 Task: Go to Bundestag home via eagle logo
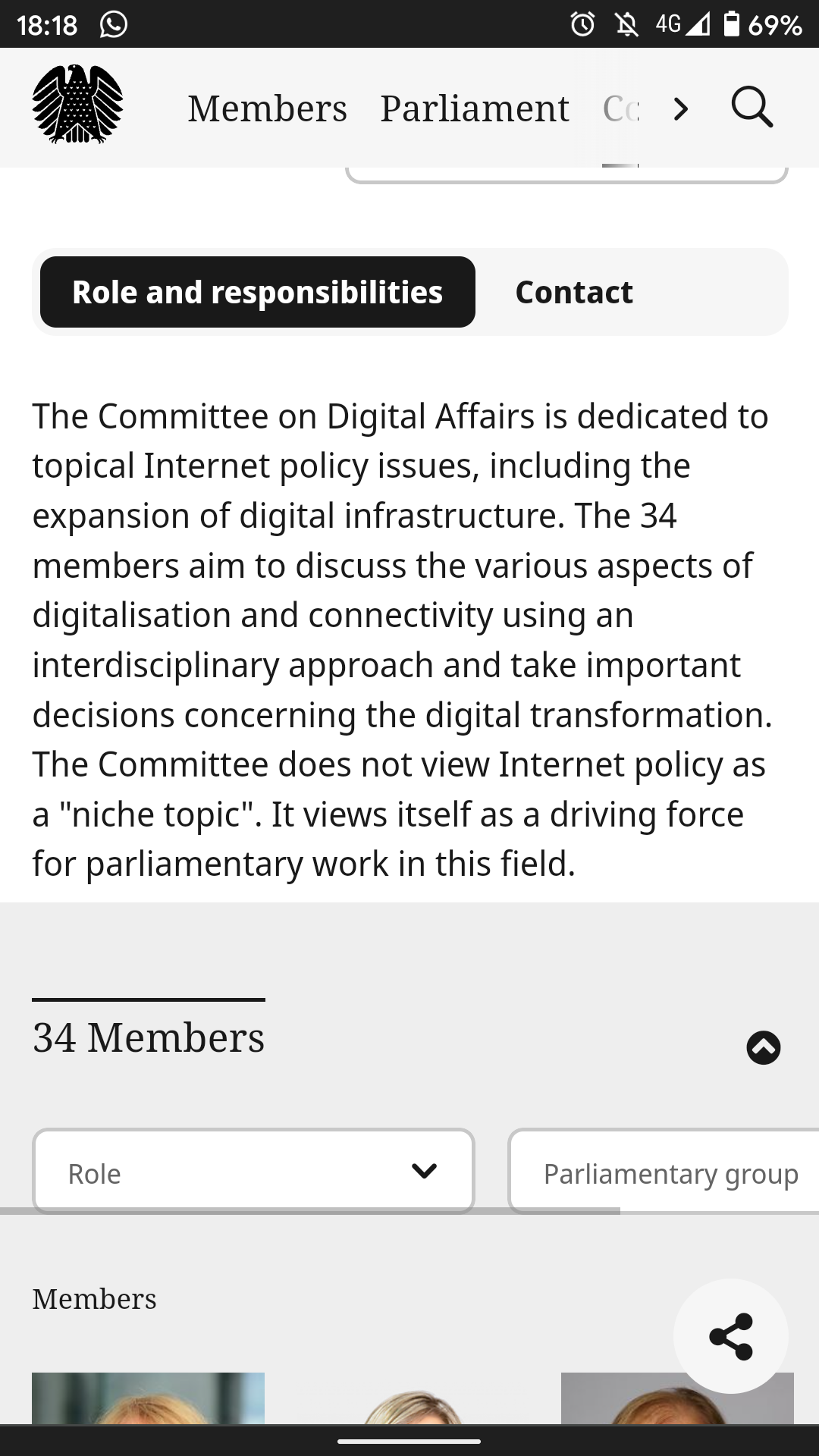77,105
